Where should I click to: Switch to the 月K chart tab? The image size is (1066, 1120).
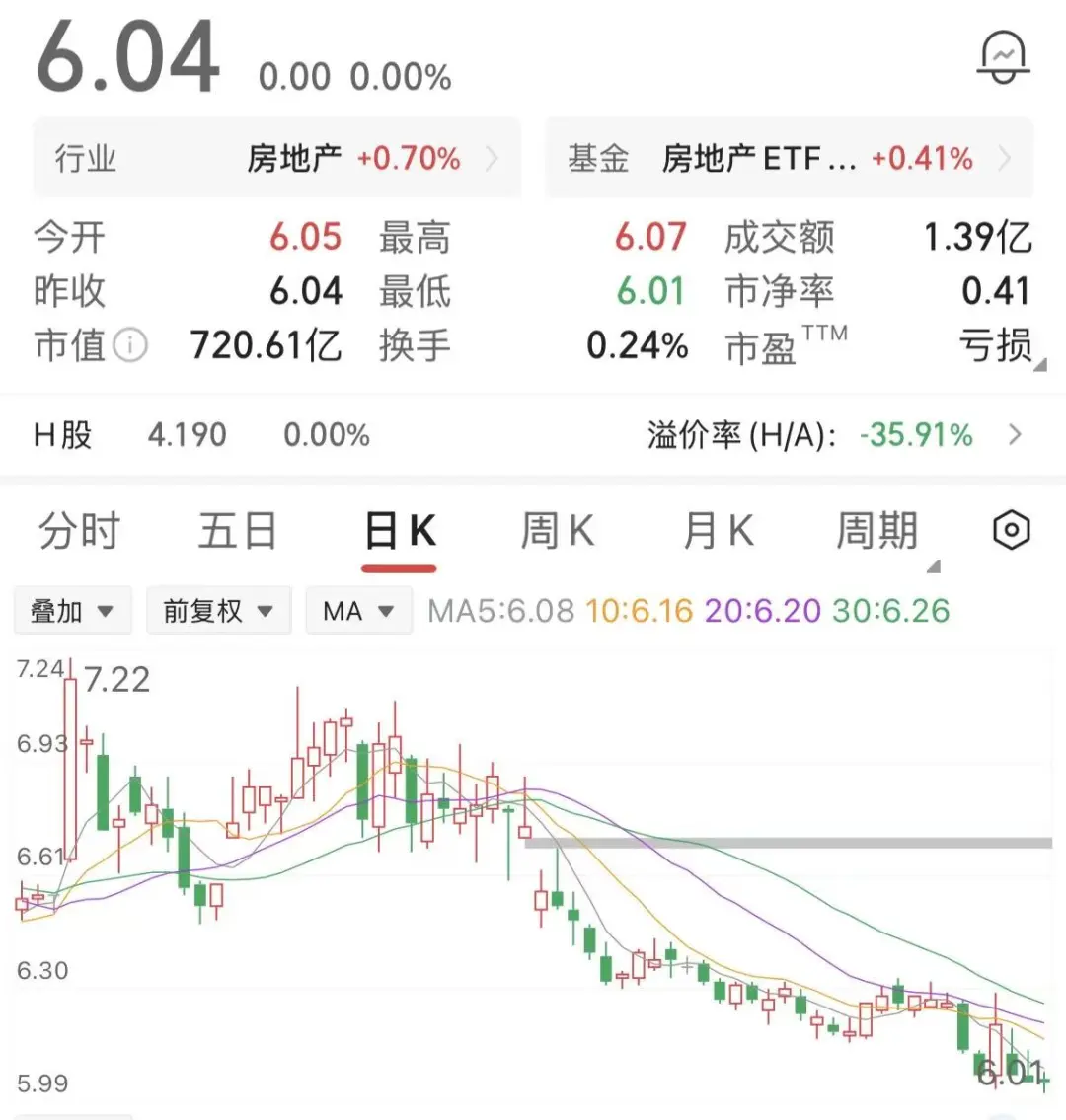click(718, 532)
